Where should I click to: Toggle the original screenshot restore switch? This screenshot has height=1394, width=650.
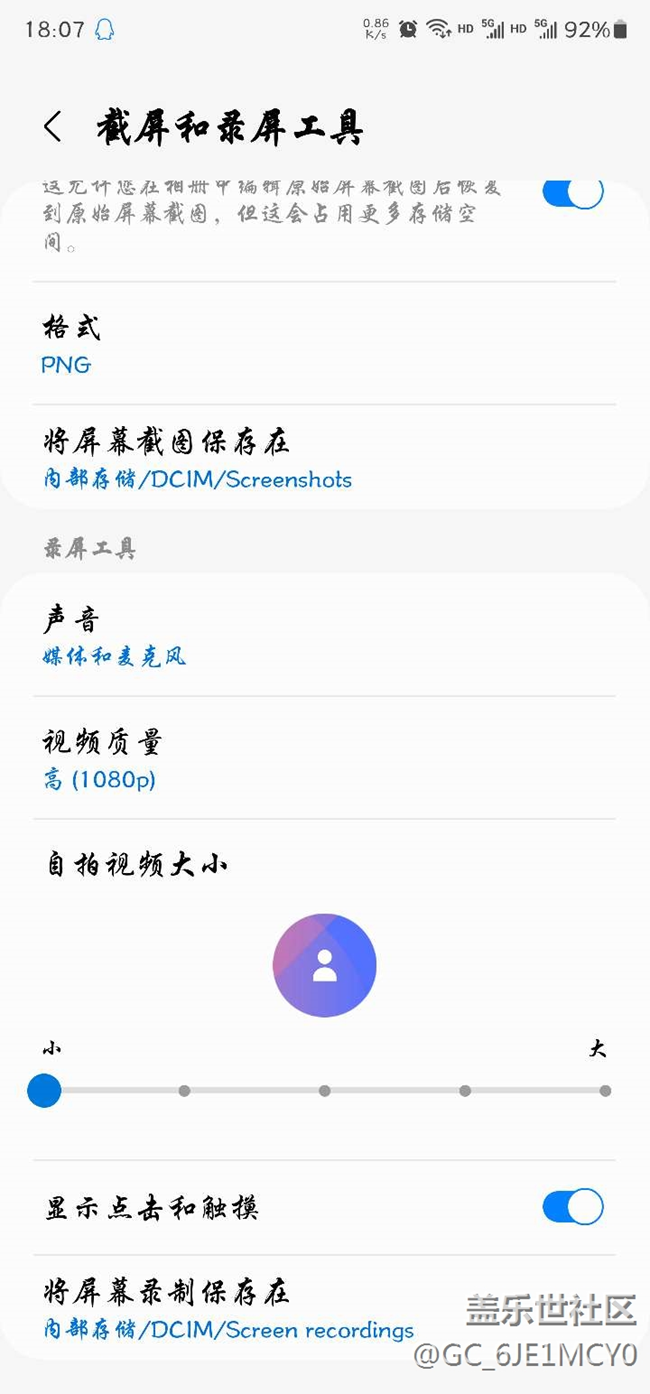pos(573,192)
